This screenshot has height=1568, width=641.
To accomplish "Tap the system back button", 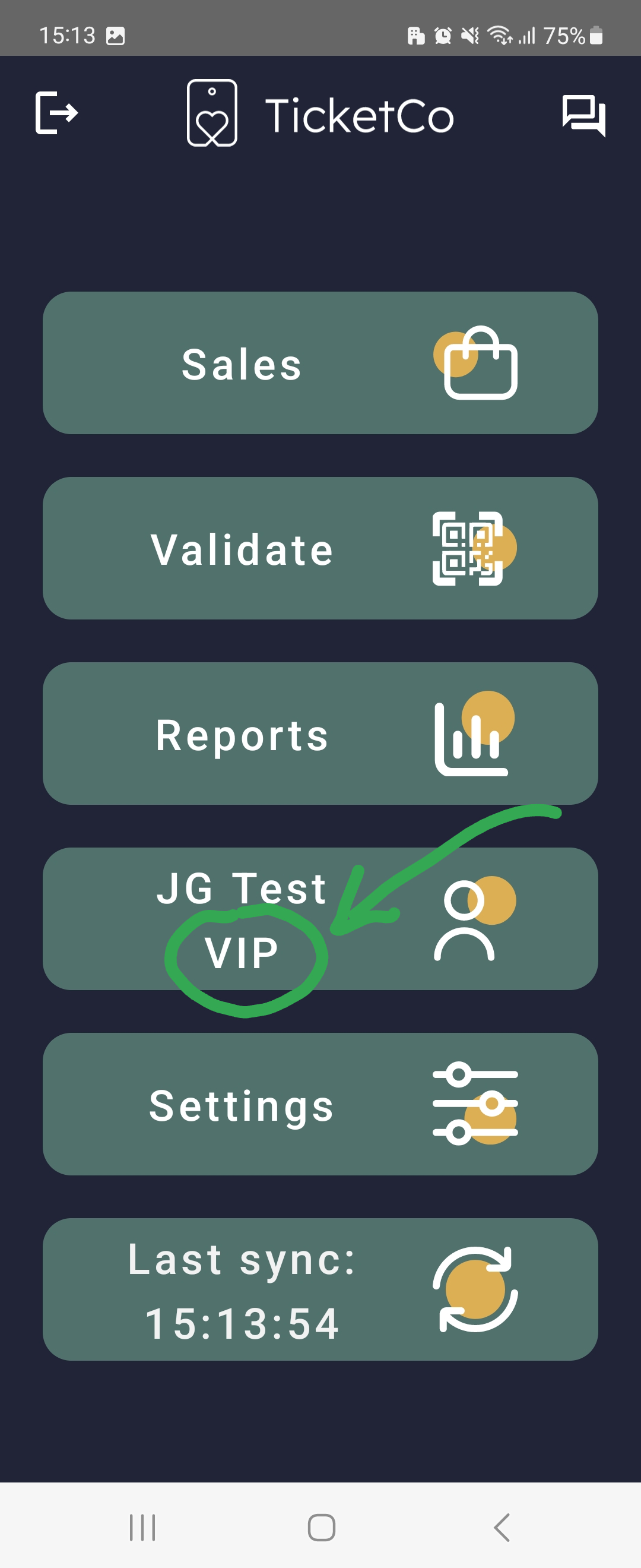I will pyautogui.click(x=501, y=1527).
